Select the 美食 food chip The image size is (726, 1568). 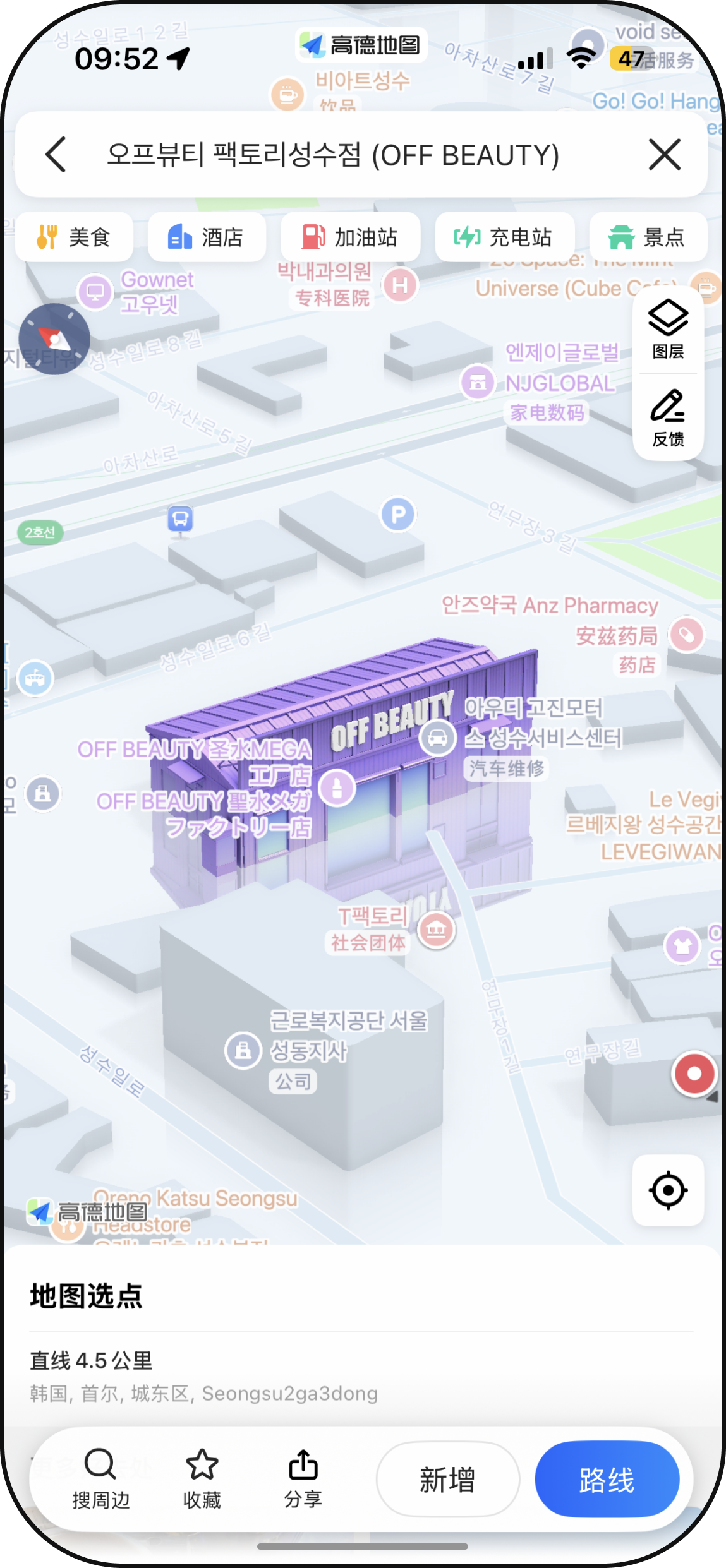coord(74,237)
